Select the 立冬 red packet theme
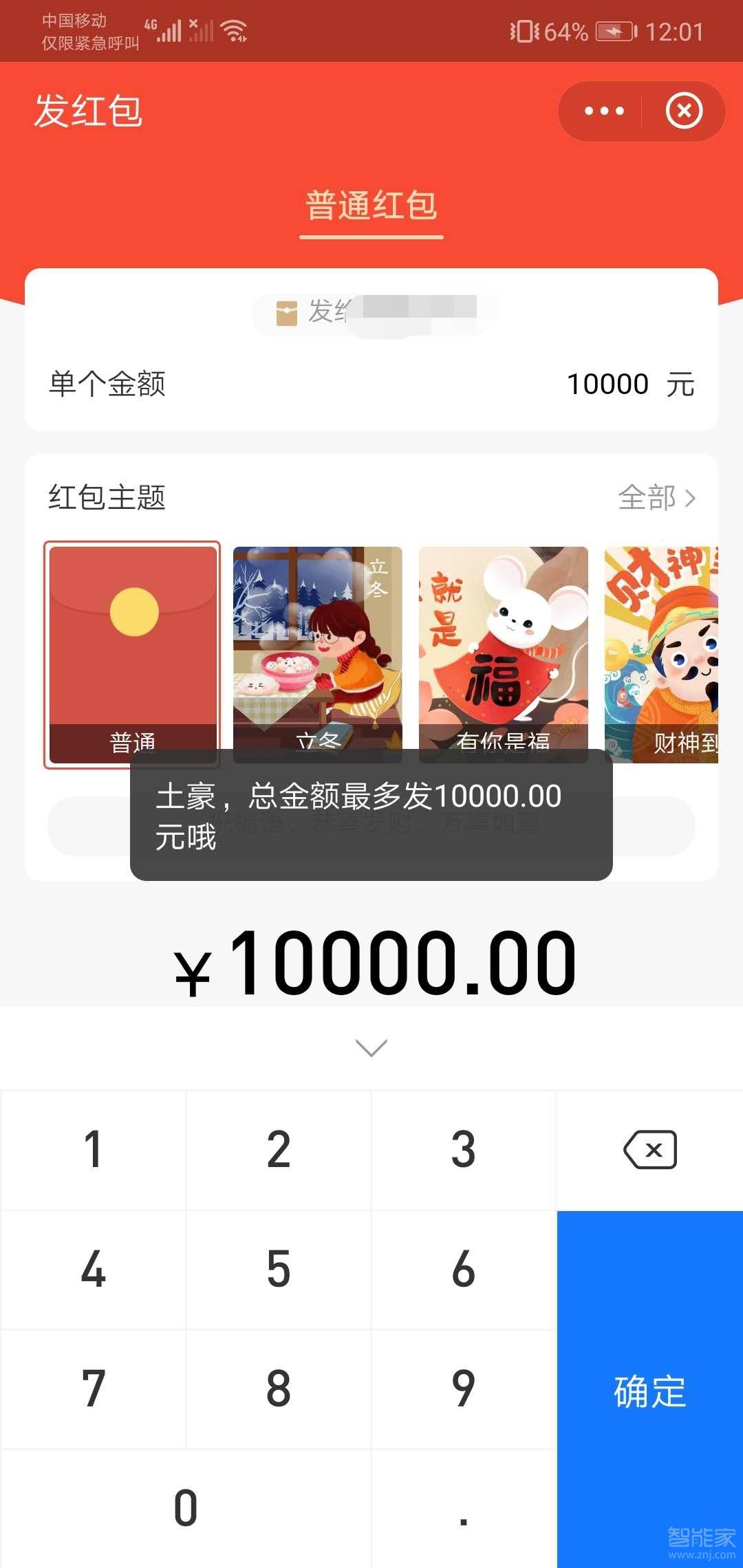This screenshot has height=1568, width=743. click(x=318, y=653)
